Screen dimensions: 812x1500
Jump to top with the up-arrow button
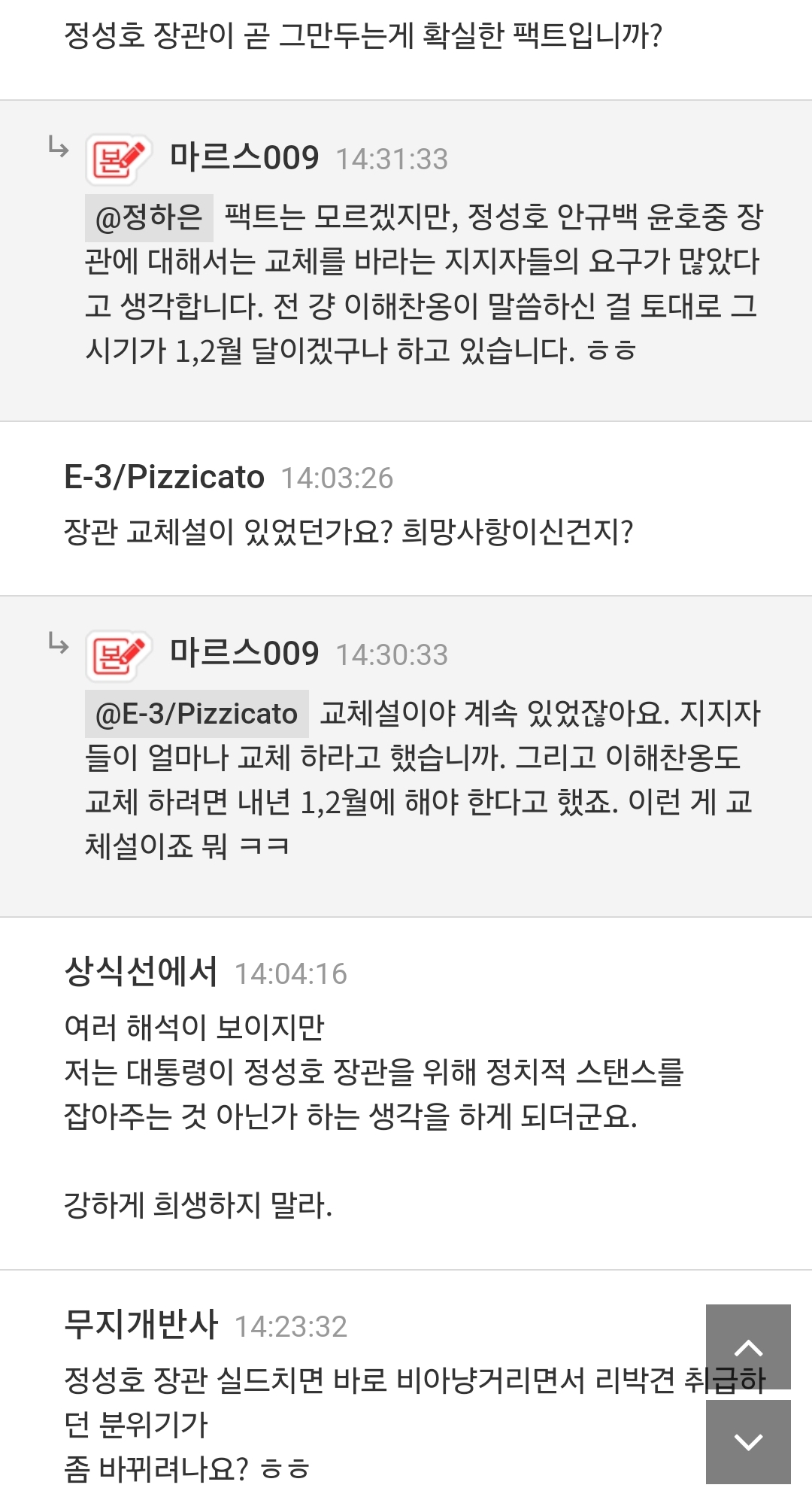[x=748, y=1347]
